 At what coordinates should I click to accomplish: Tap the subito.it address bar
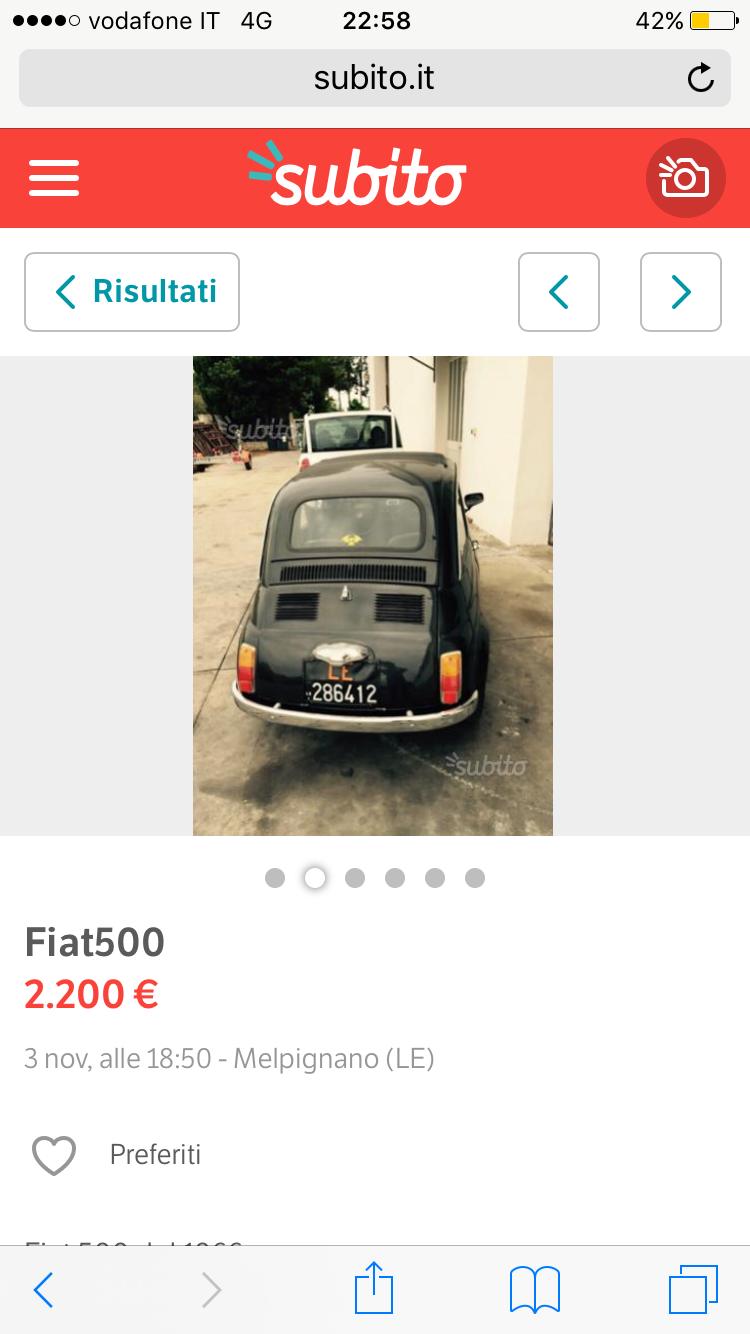(x=373, y=78)
